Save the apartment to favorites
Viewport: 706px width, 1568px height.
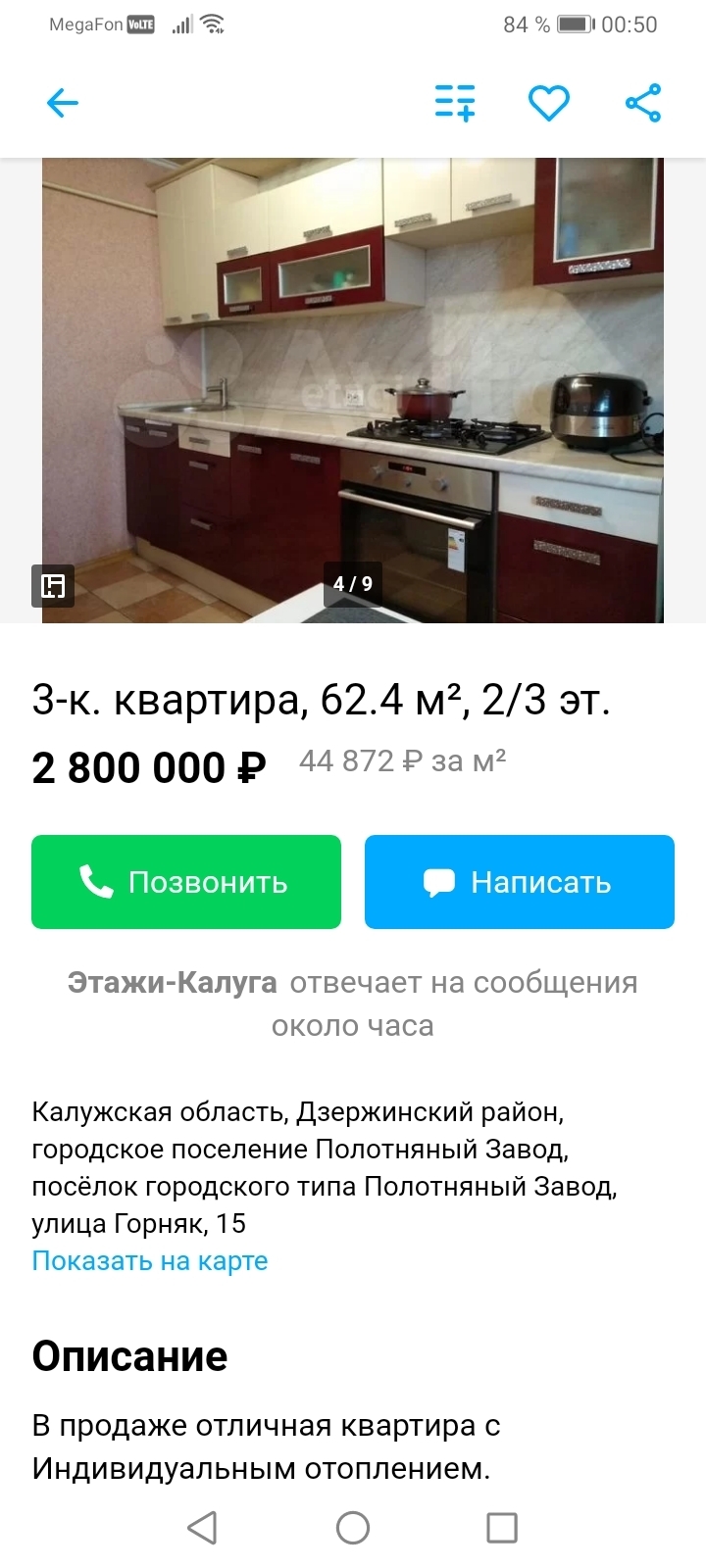click(x=549, y=103)
